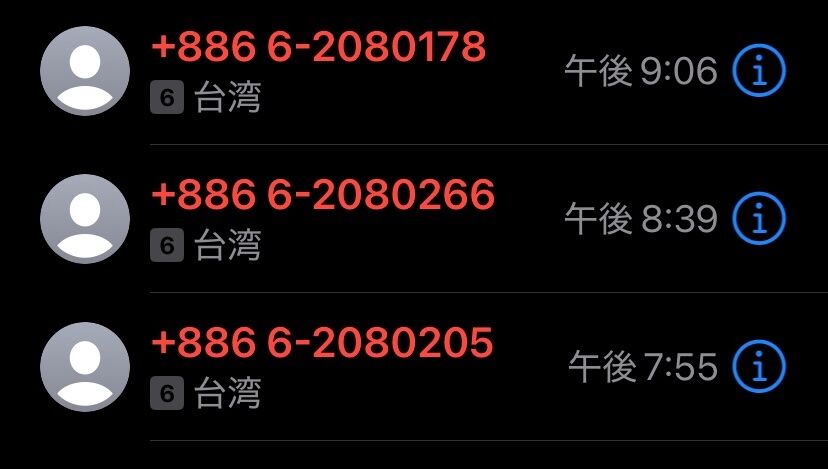Screen dimensions: 828x469
Task: Call back +886 6-2080178
Action: pyautogui.click(x=318, y=47)
